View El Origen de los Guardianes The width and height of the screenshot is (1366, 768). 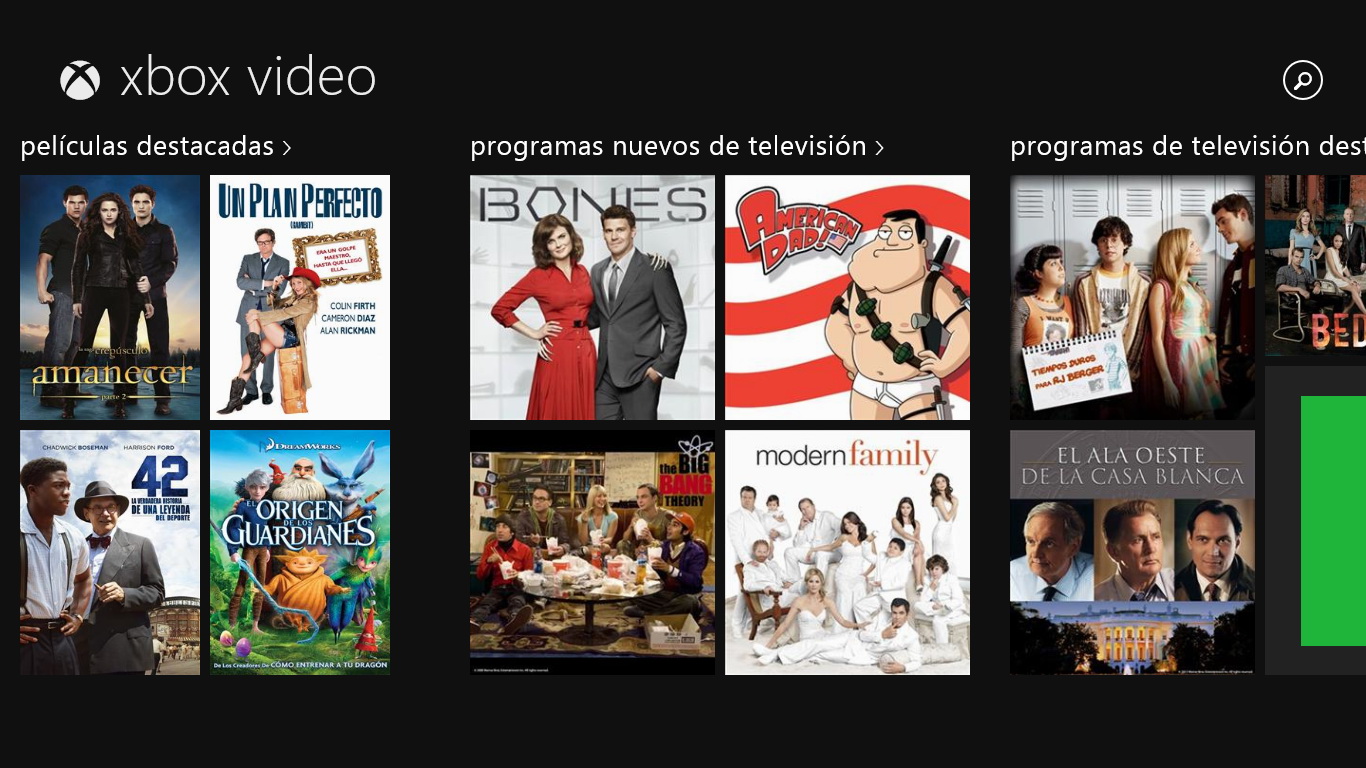(x=300, y=552)
